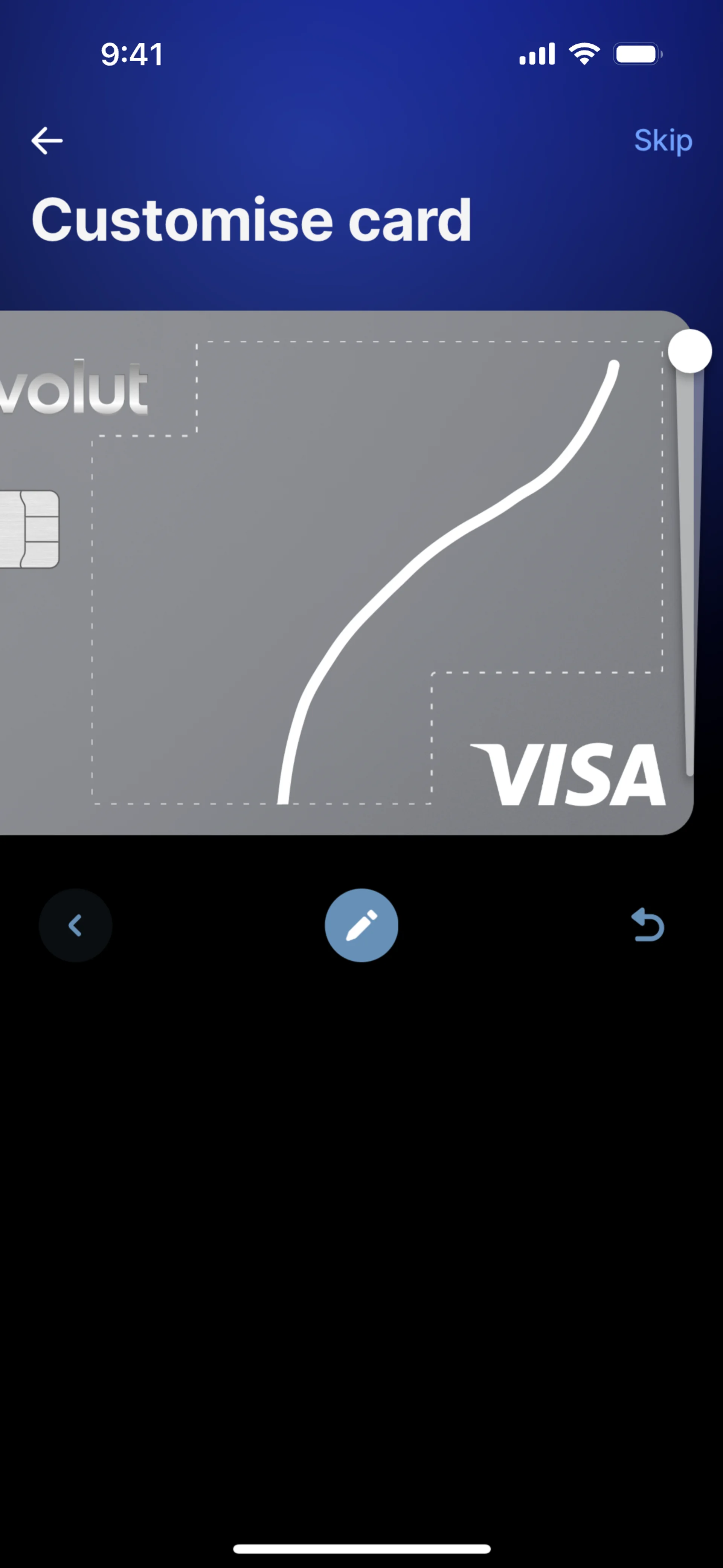Select the pencil drawing tool

[x=361, y=925]
